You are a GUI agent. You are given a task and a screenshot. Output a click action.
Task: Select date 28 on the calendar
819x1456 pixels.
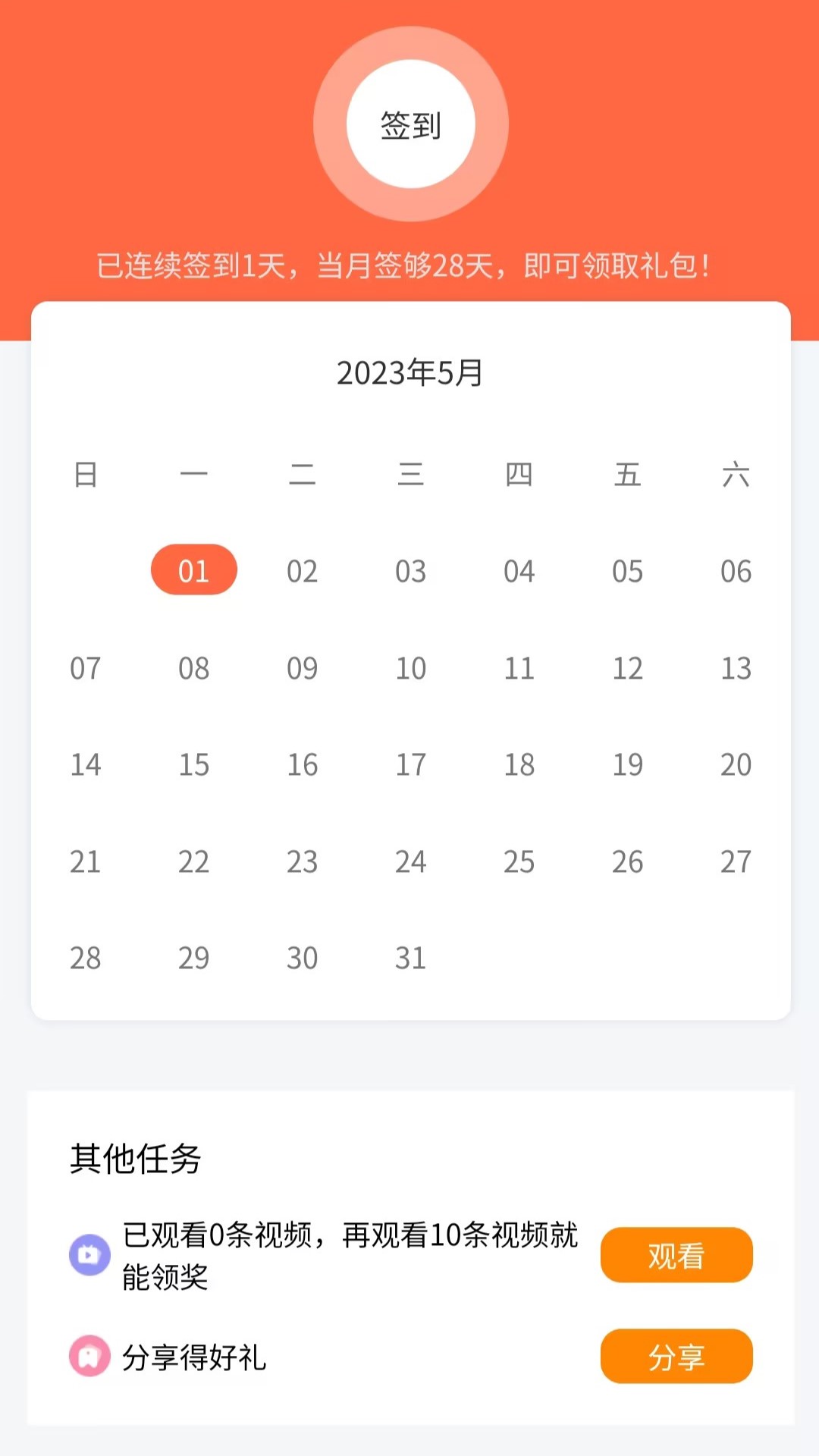pos(86,958)
